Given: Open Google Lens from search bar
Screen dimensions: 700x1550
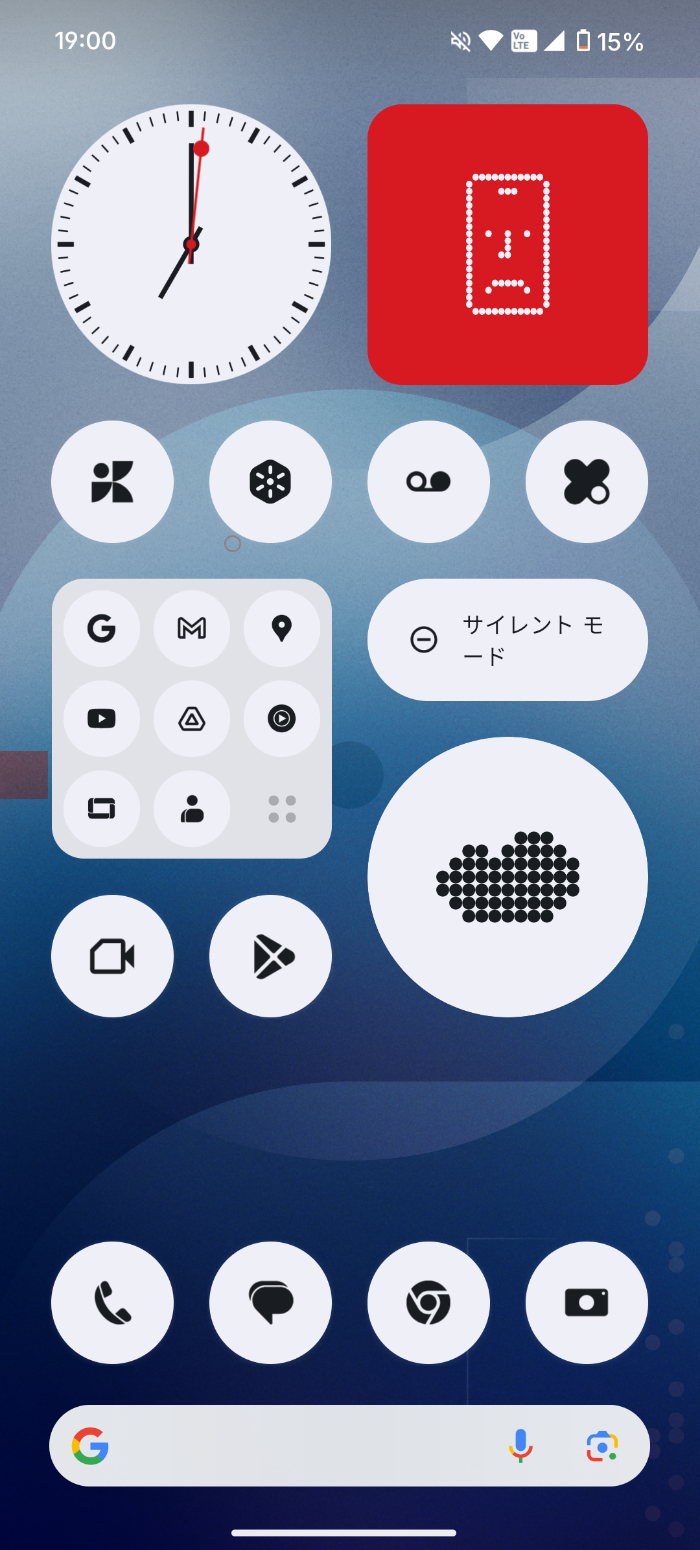Looking at the screenshot, I should (x=602, y=1446).
